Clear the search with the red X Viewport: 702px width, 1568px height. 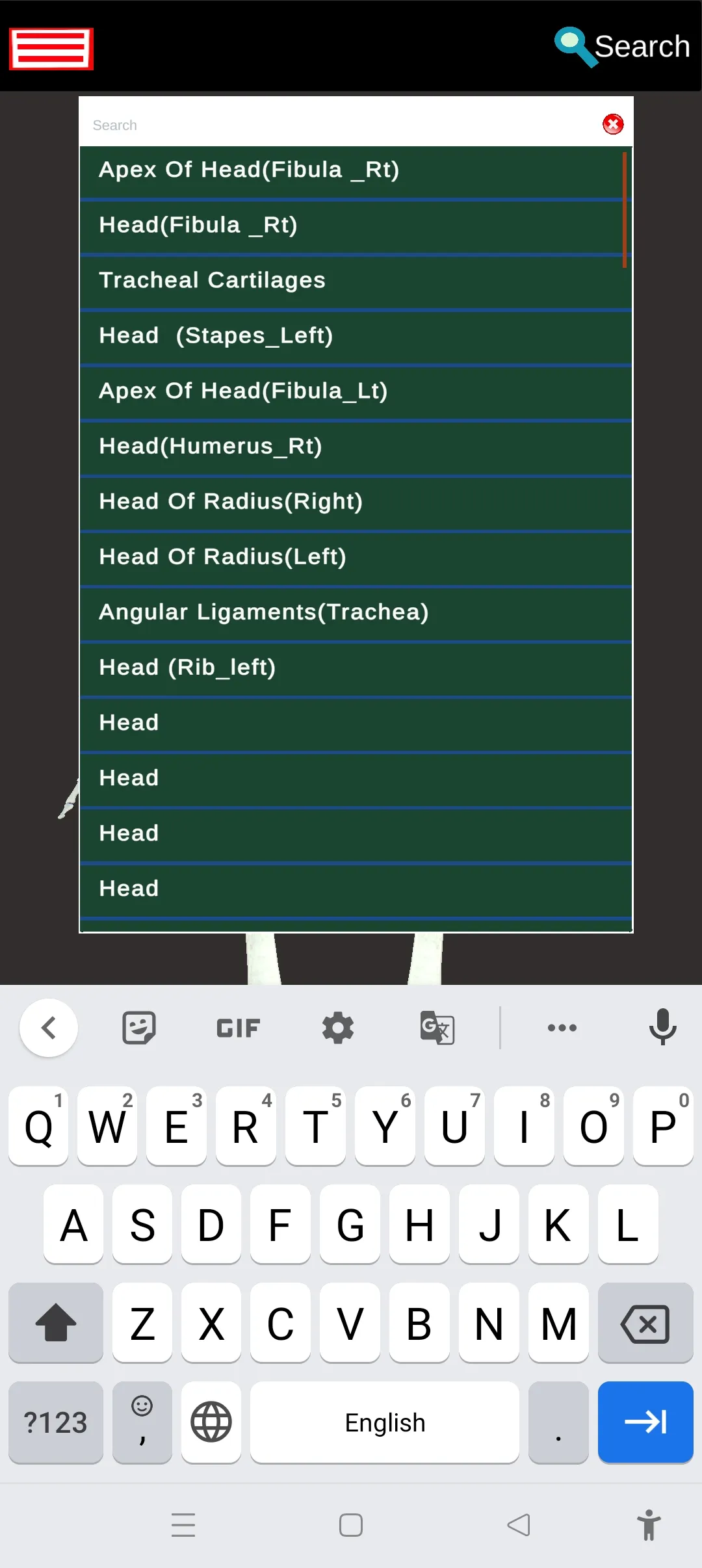[612, 124]
